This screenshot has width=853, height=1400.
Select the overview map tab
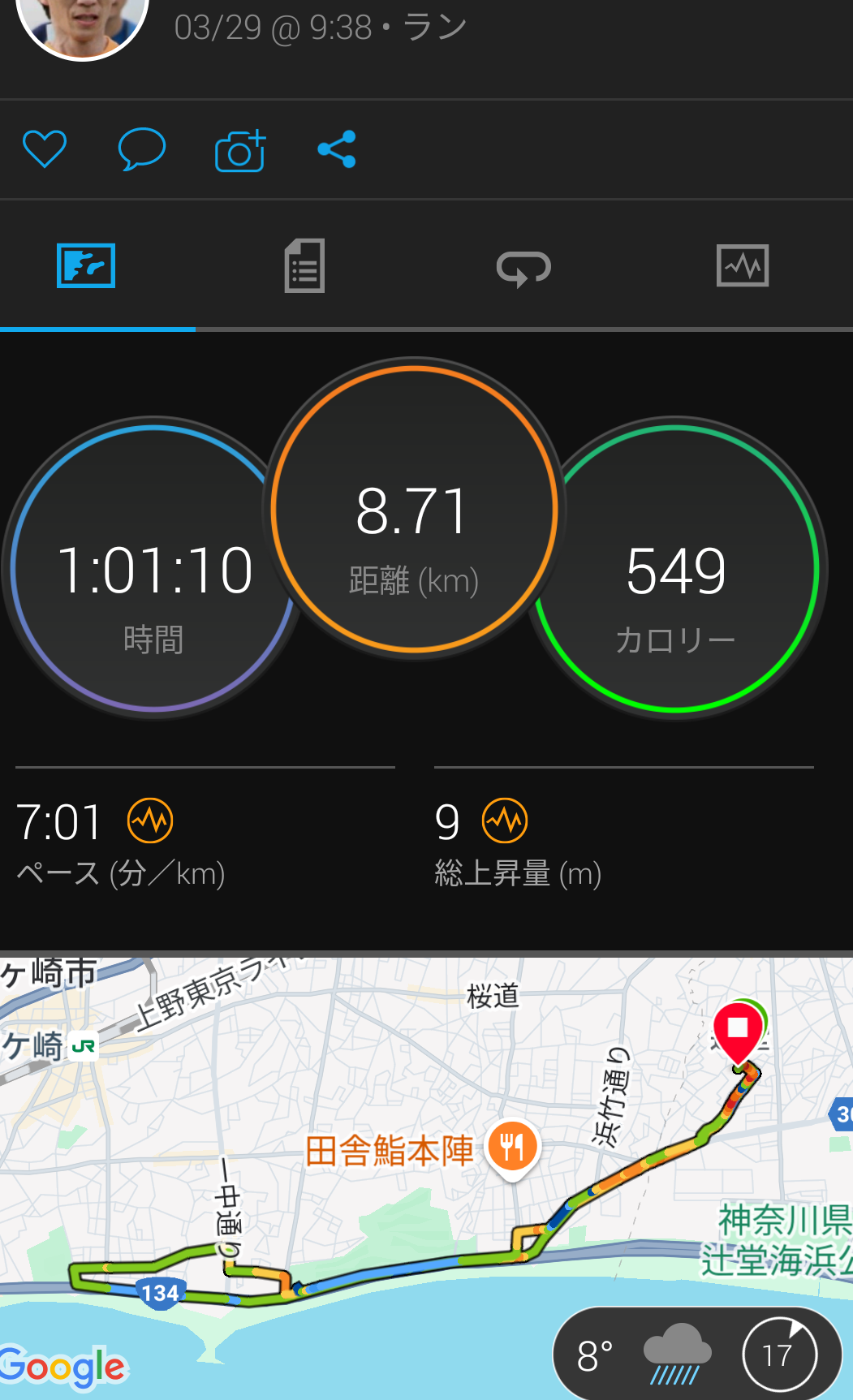point(86,266)
